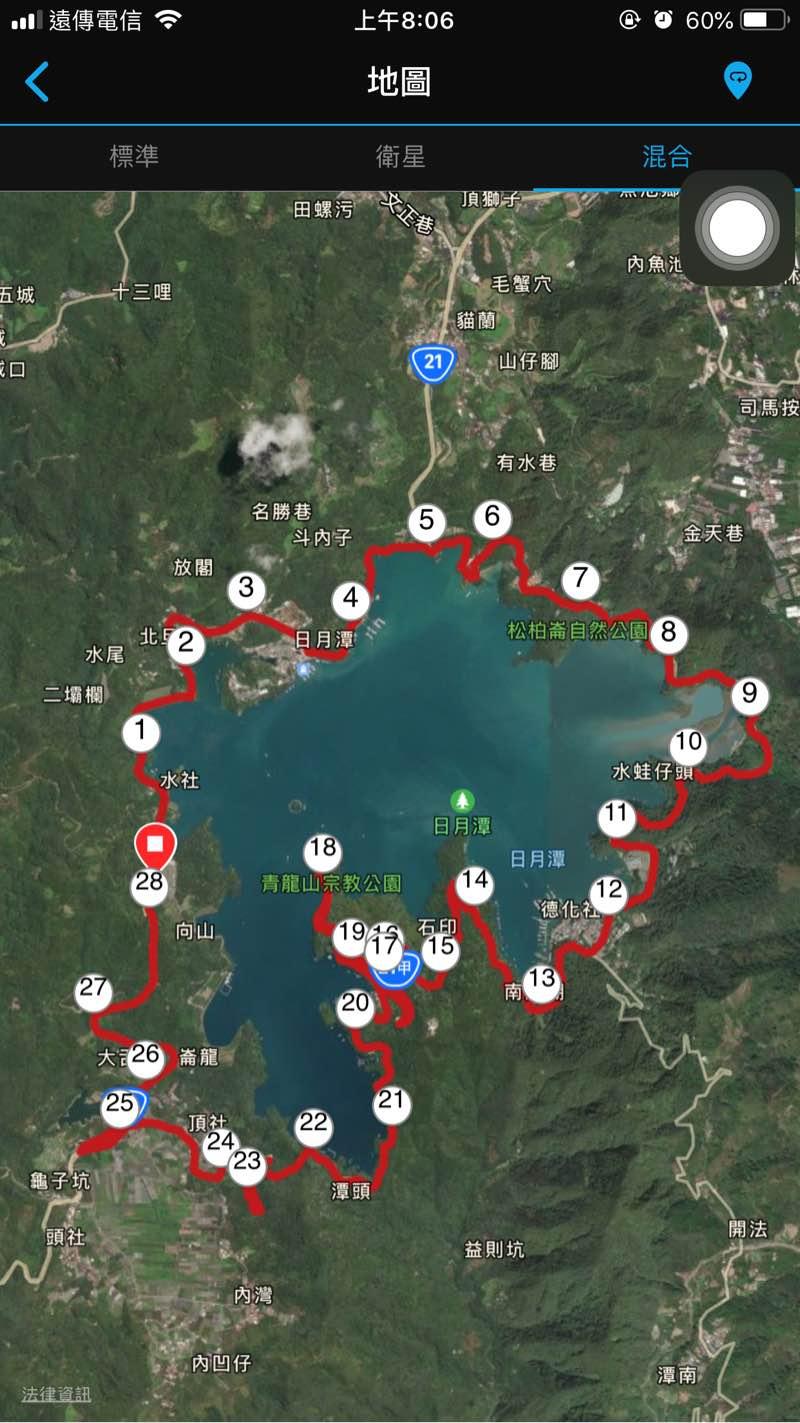Switch to the 衛星 map tab
The image size is (800, 1423).
400,156
